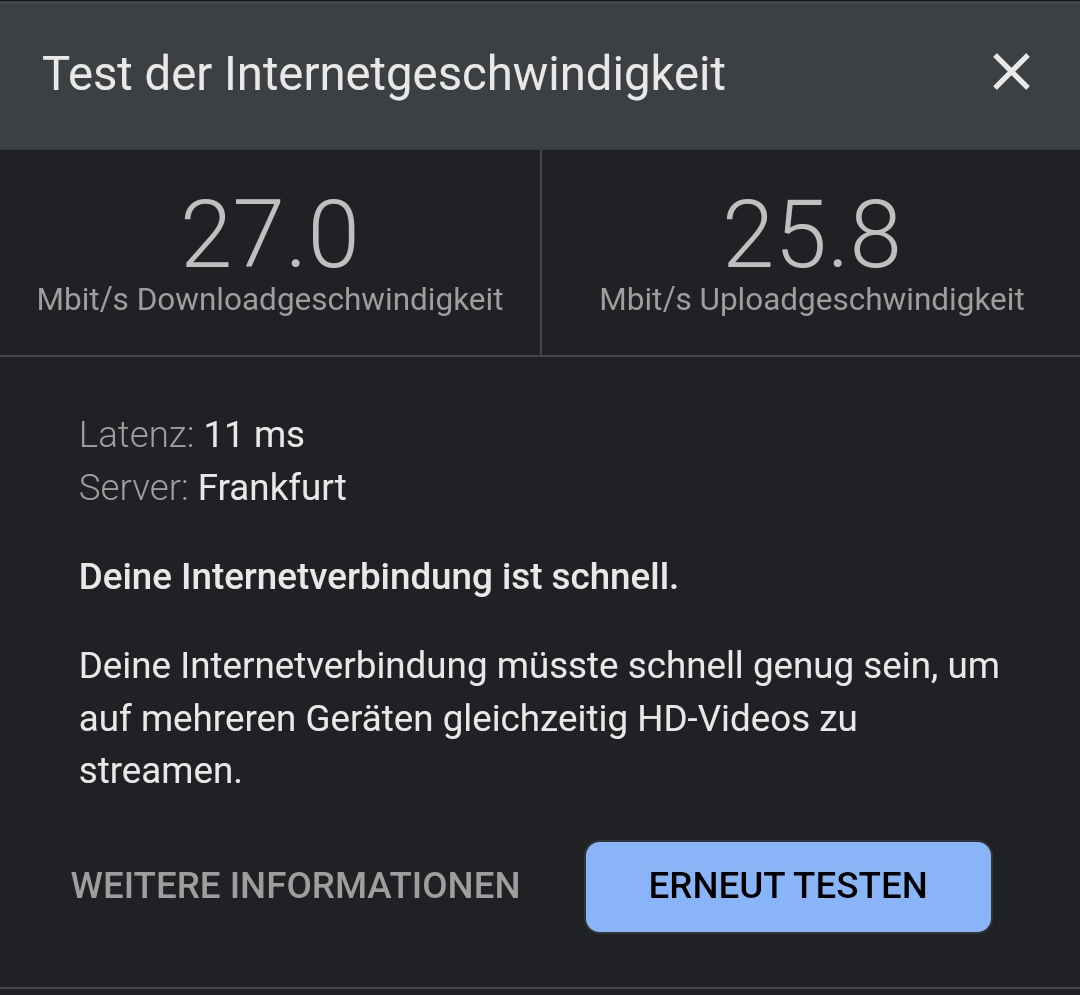1080x995 pixels.
Task: Tap the Erneut testen button
Action: (x=788, y=886)
